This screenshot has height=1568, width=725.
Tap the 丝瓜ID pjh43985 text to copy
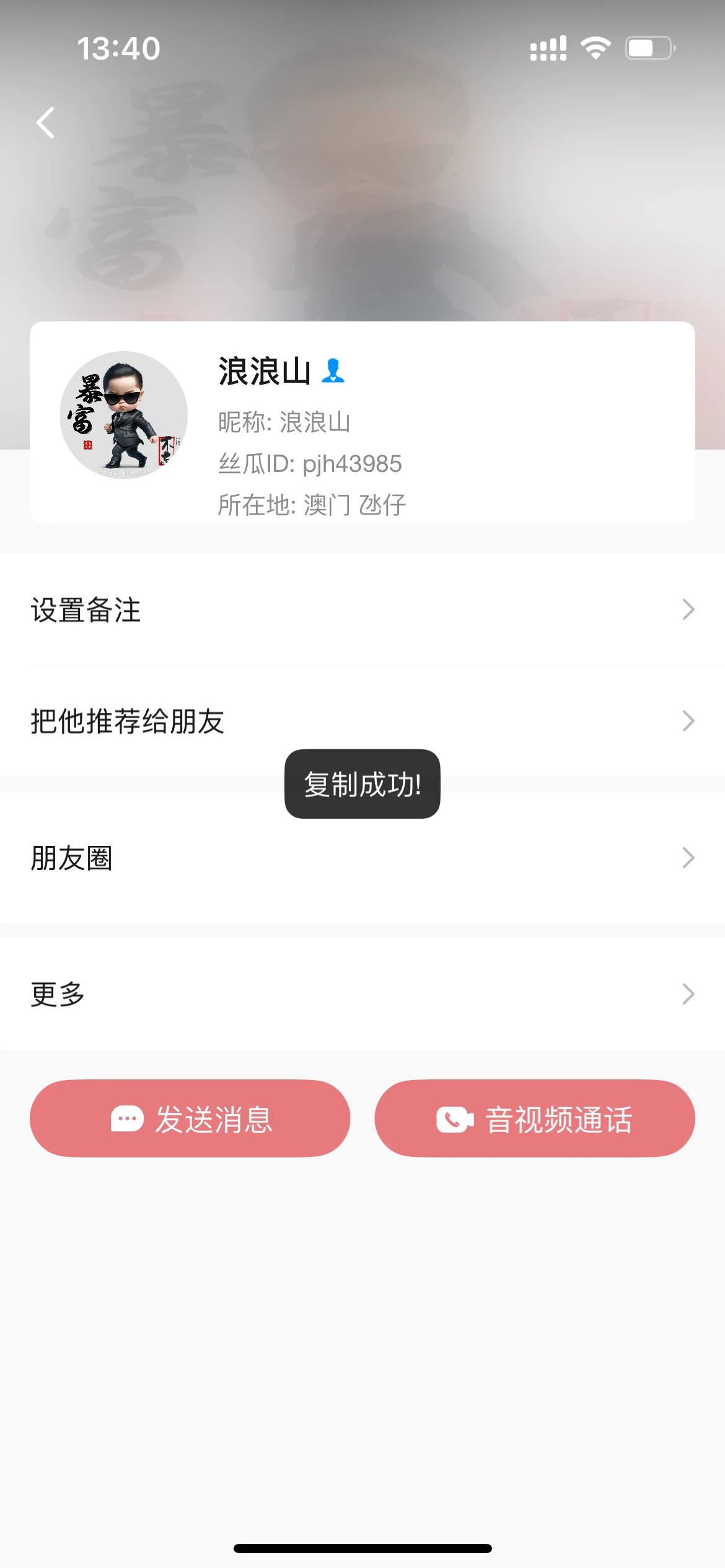coord(310,463)
